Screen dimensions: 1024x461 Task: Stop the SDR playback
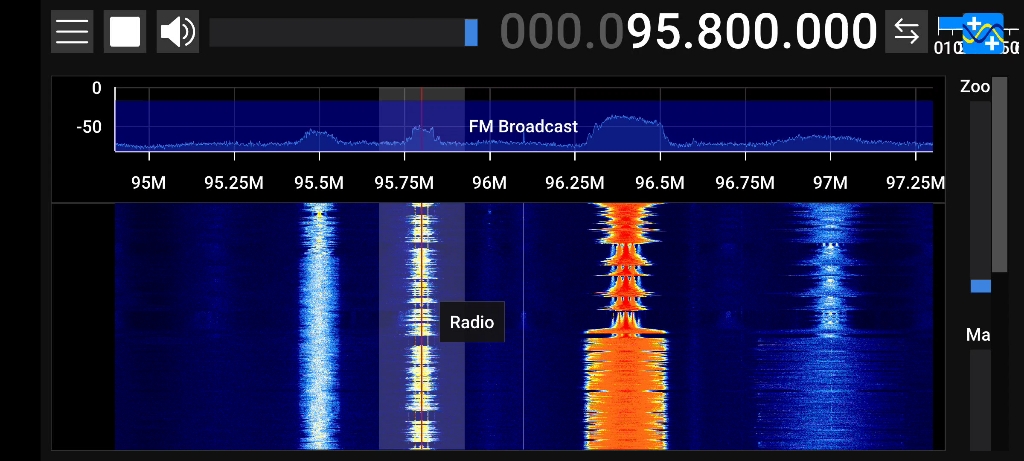point(125,32)
